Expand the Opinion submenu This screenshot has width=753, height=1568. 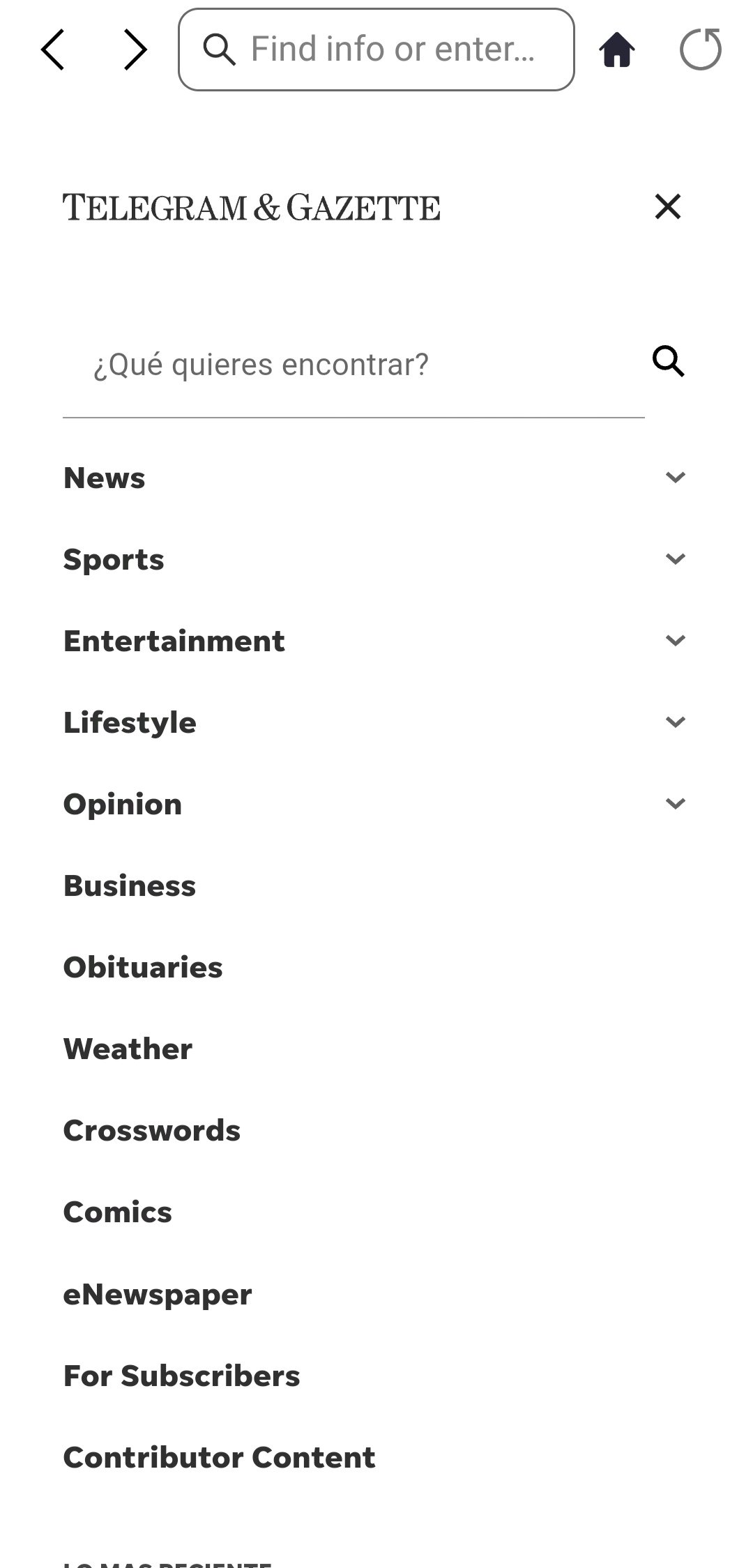[x=675, y=804]
